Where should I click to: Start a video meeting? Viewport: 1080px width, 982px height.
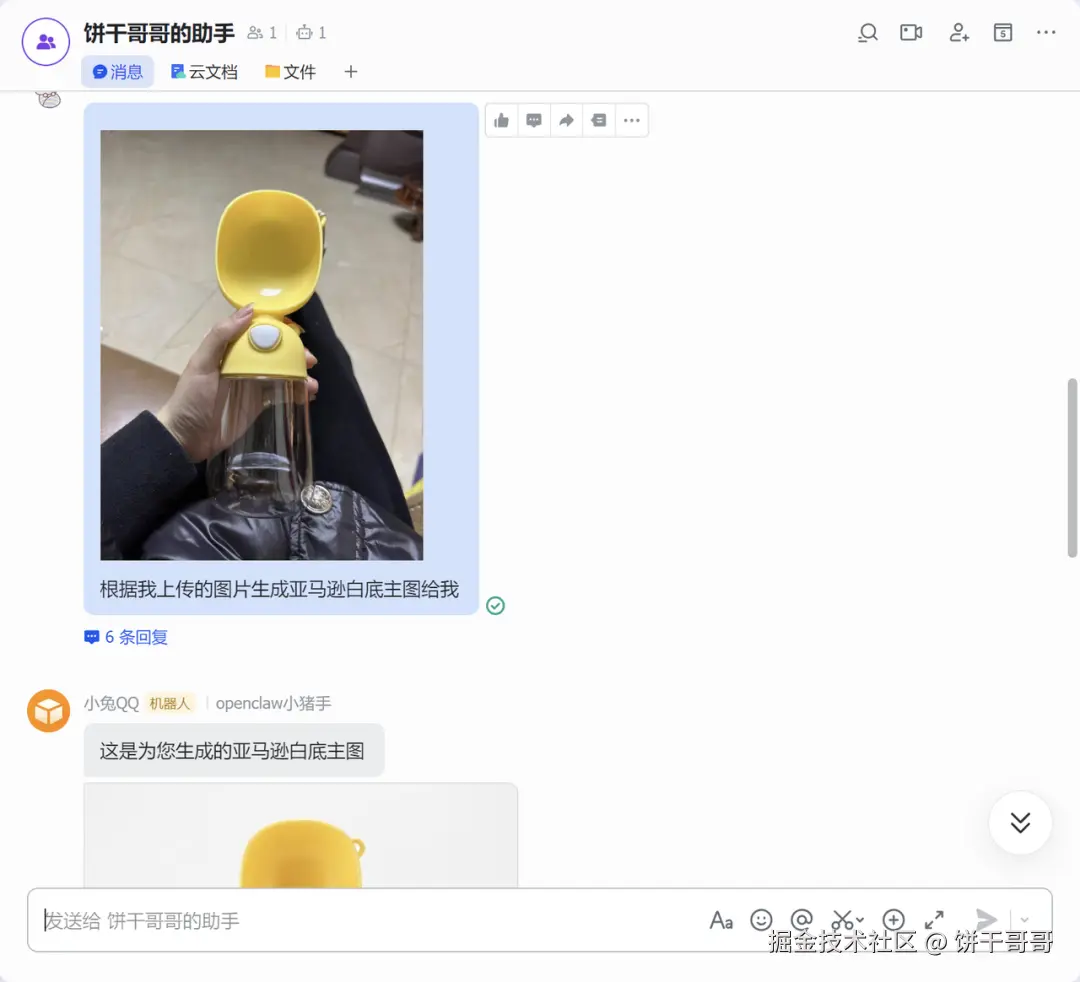click(x=911, y=33)
